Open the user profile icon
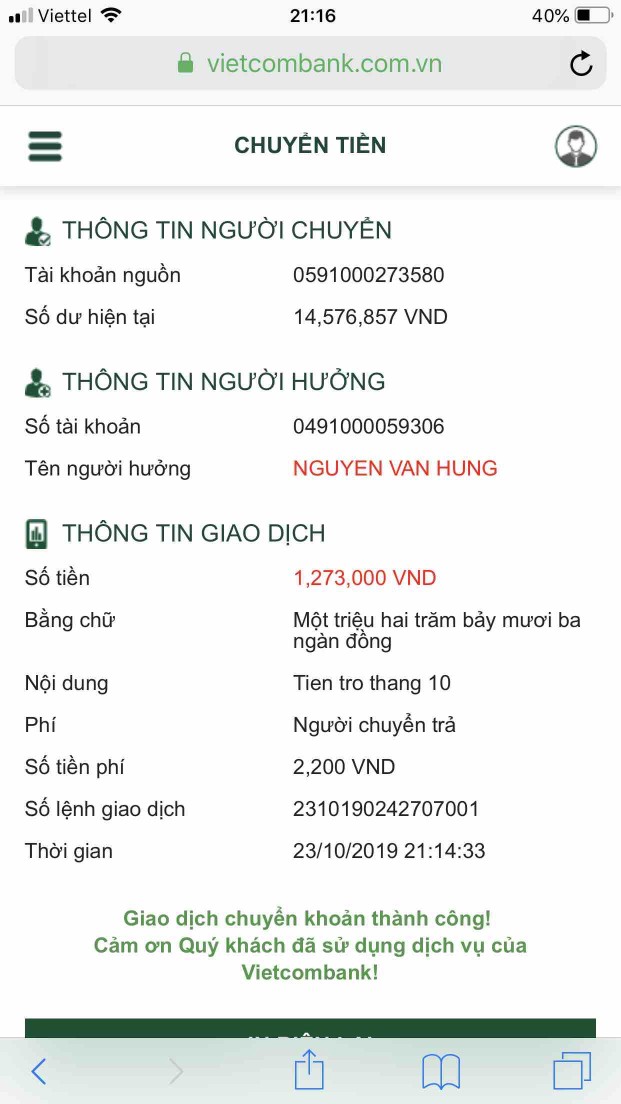Viewport: 621px width, 1104px height. click(576, 146)
